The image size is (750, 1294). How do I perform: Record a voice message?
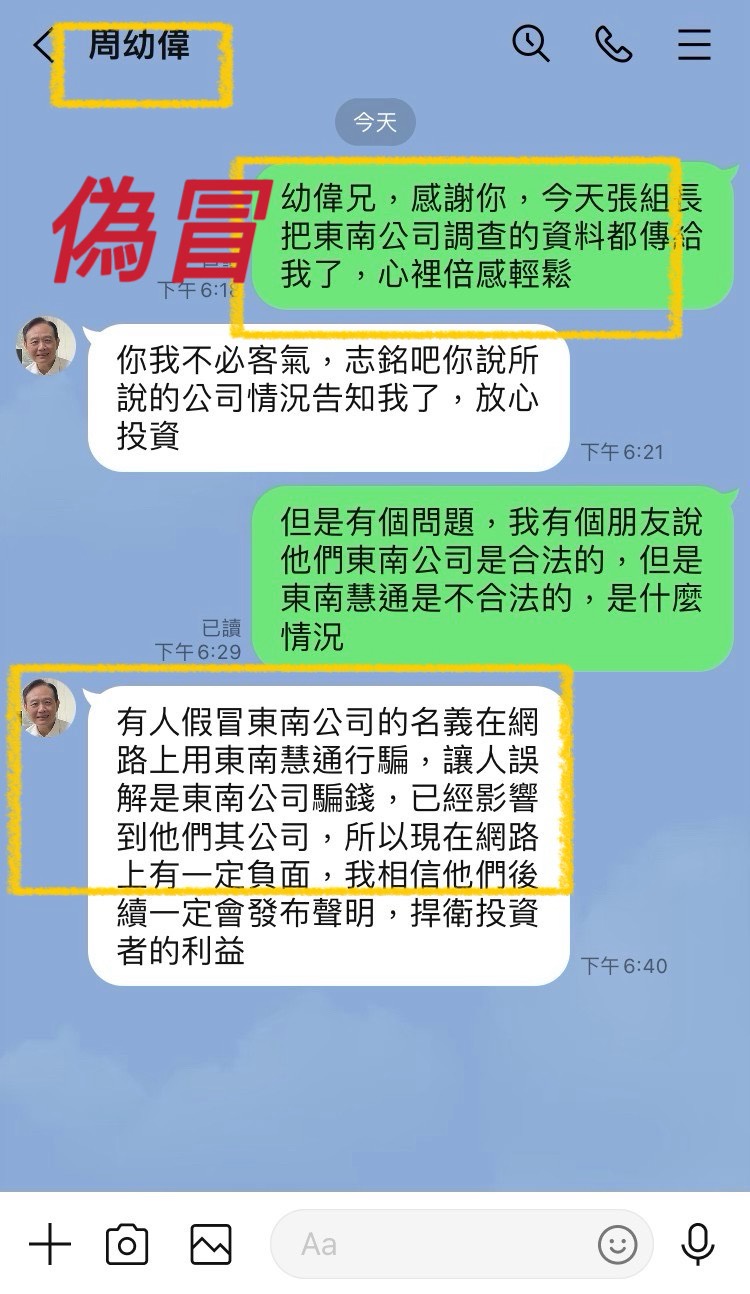point(697,1244)
